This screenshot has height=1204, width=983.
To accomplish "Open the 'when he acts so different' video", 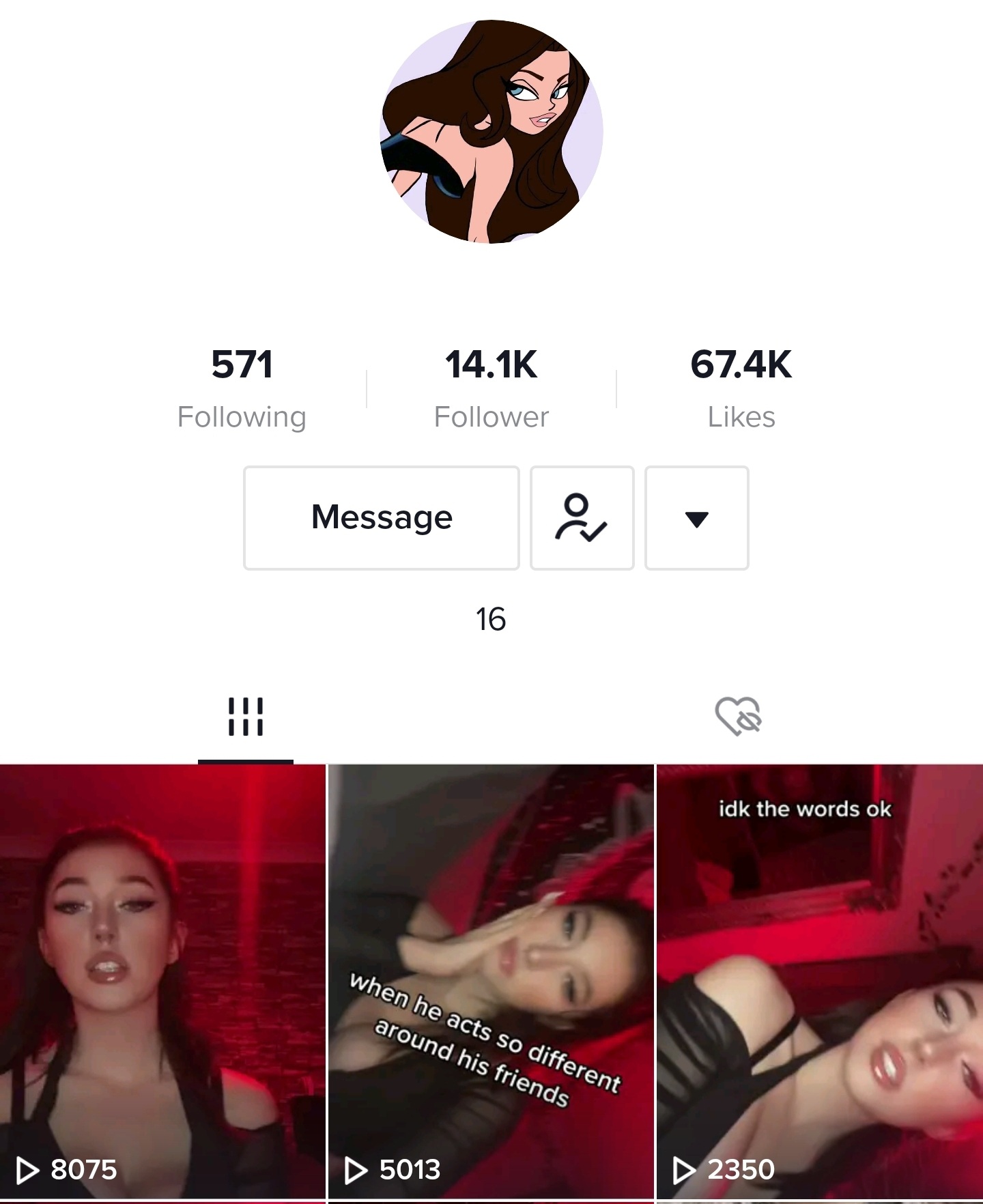I will 491,981.
